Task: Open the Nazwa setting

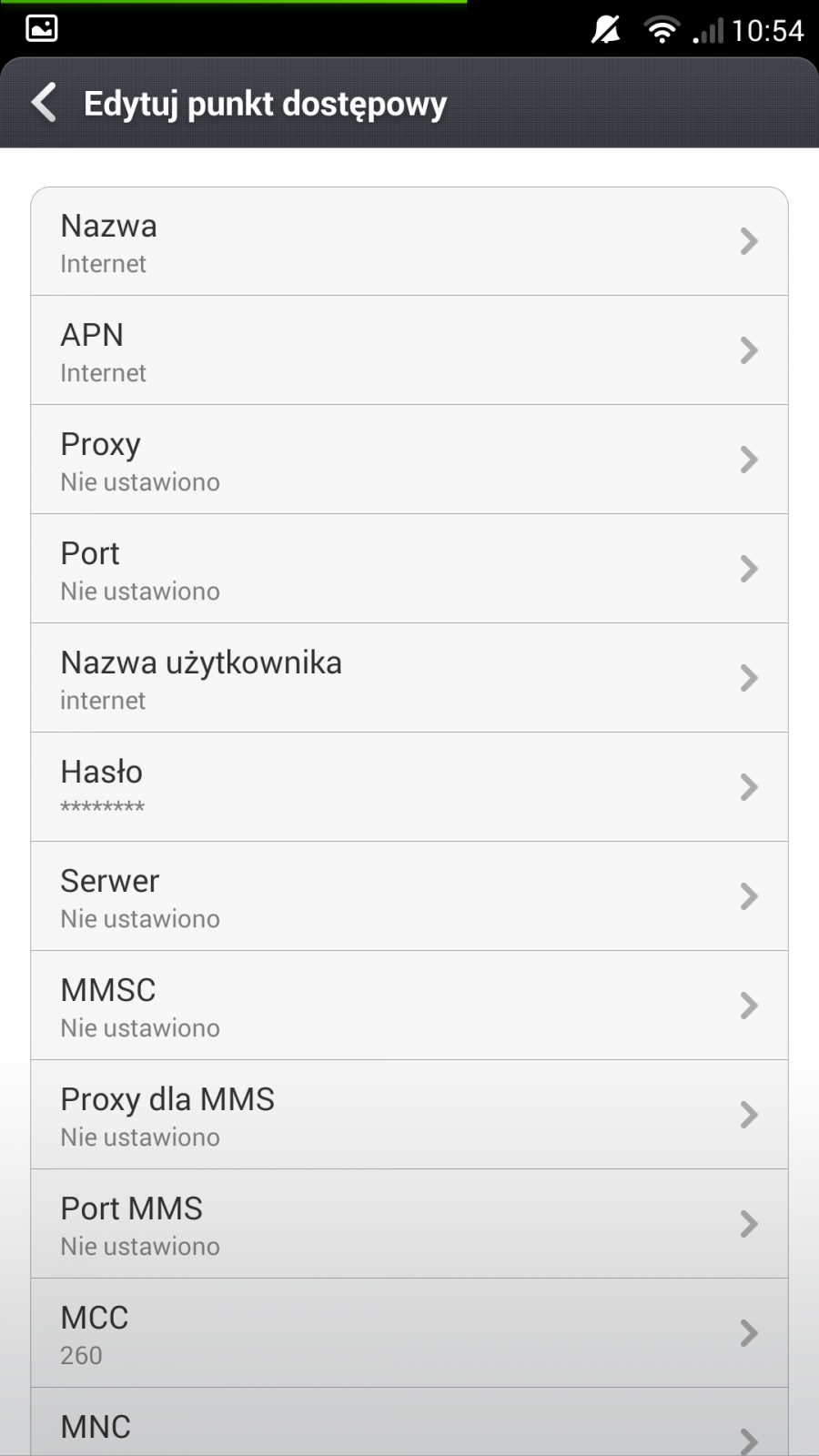Action: pyautogui.click(x=409, y=242)
